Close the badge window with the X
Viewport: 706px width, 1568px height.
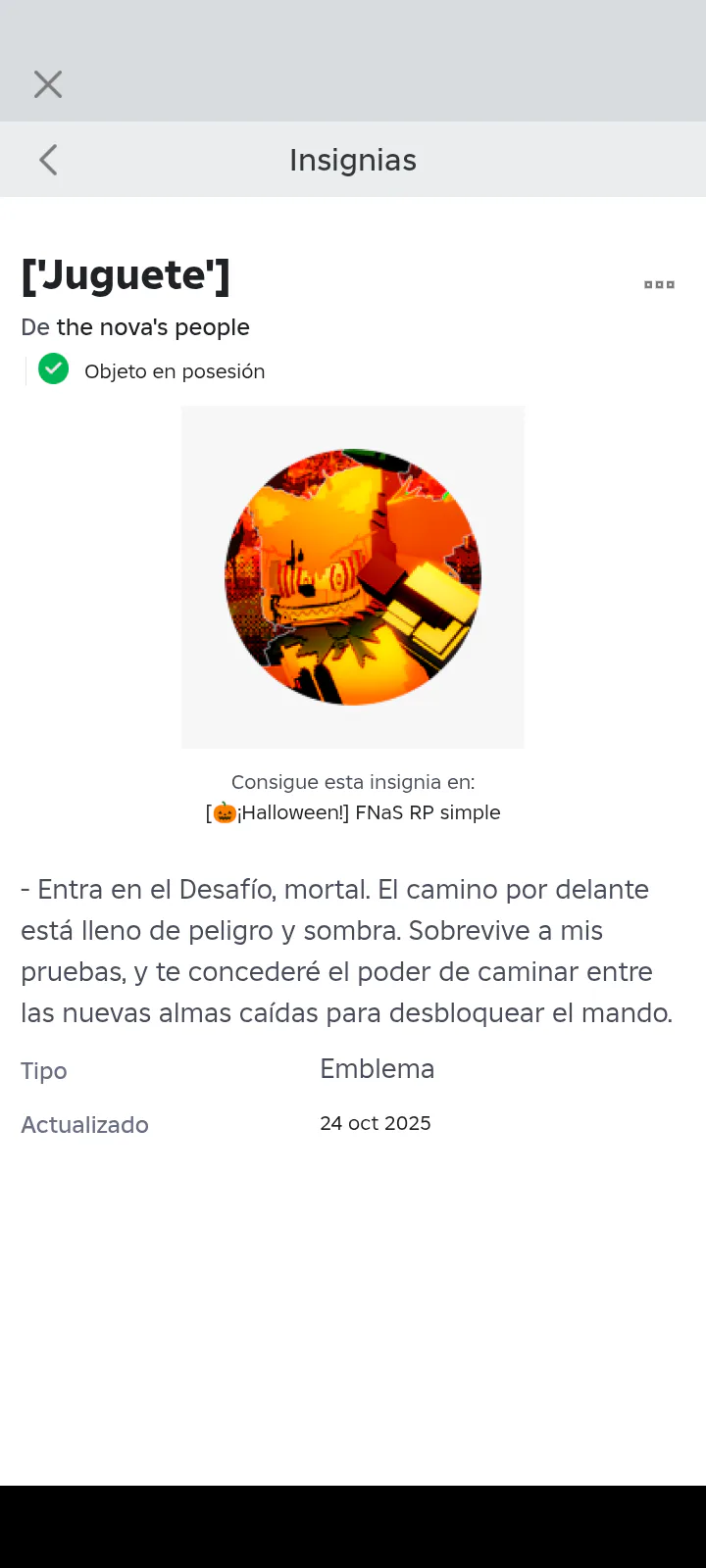48,84
